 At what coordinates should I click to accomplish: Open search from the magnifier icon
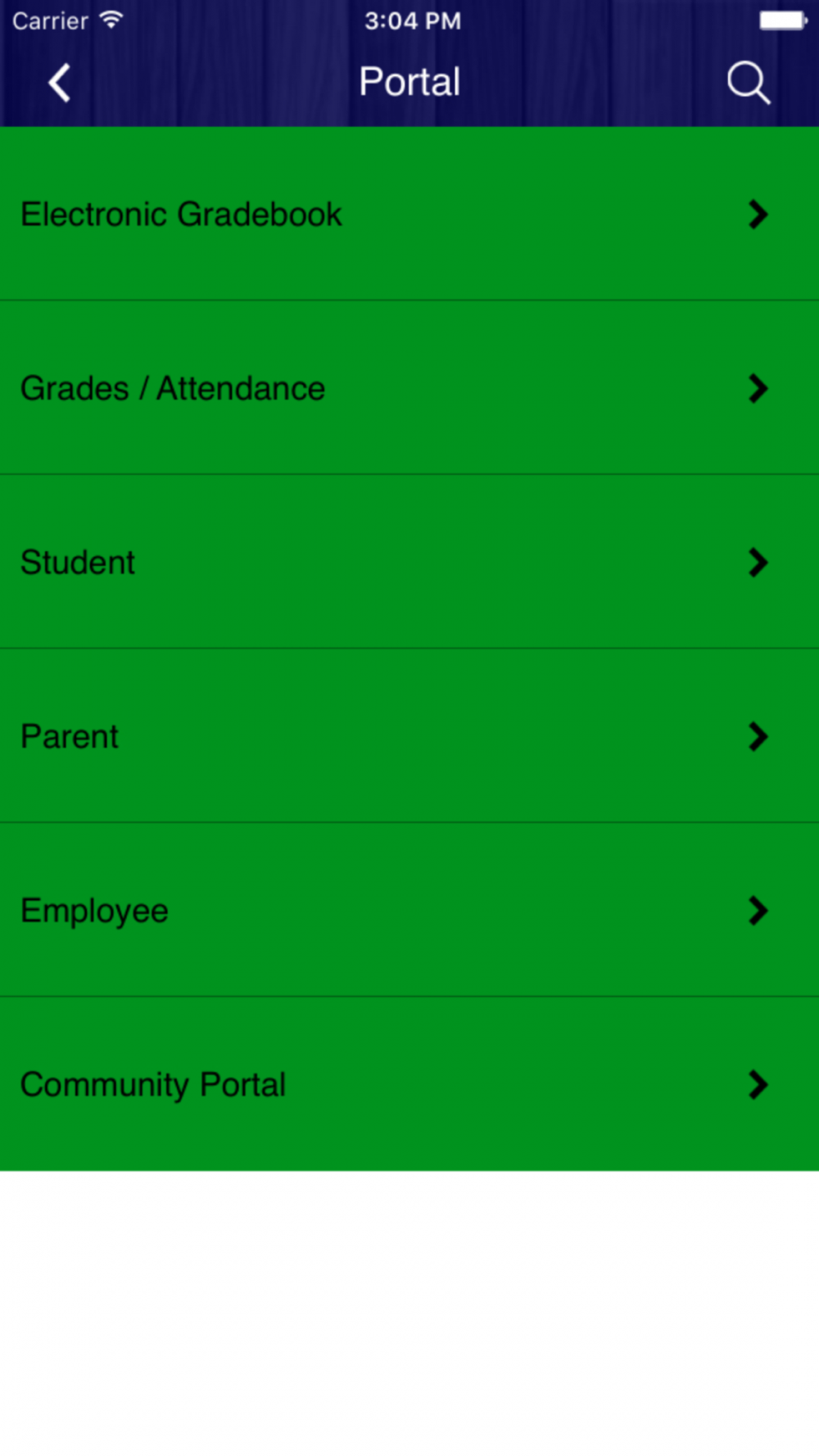pyautogui.click(x=749, y=83)
